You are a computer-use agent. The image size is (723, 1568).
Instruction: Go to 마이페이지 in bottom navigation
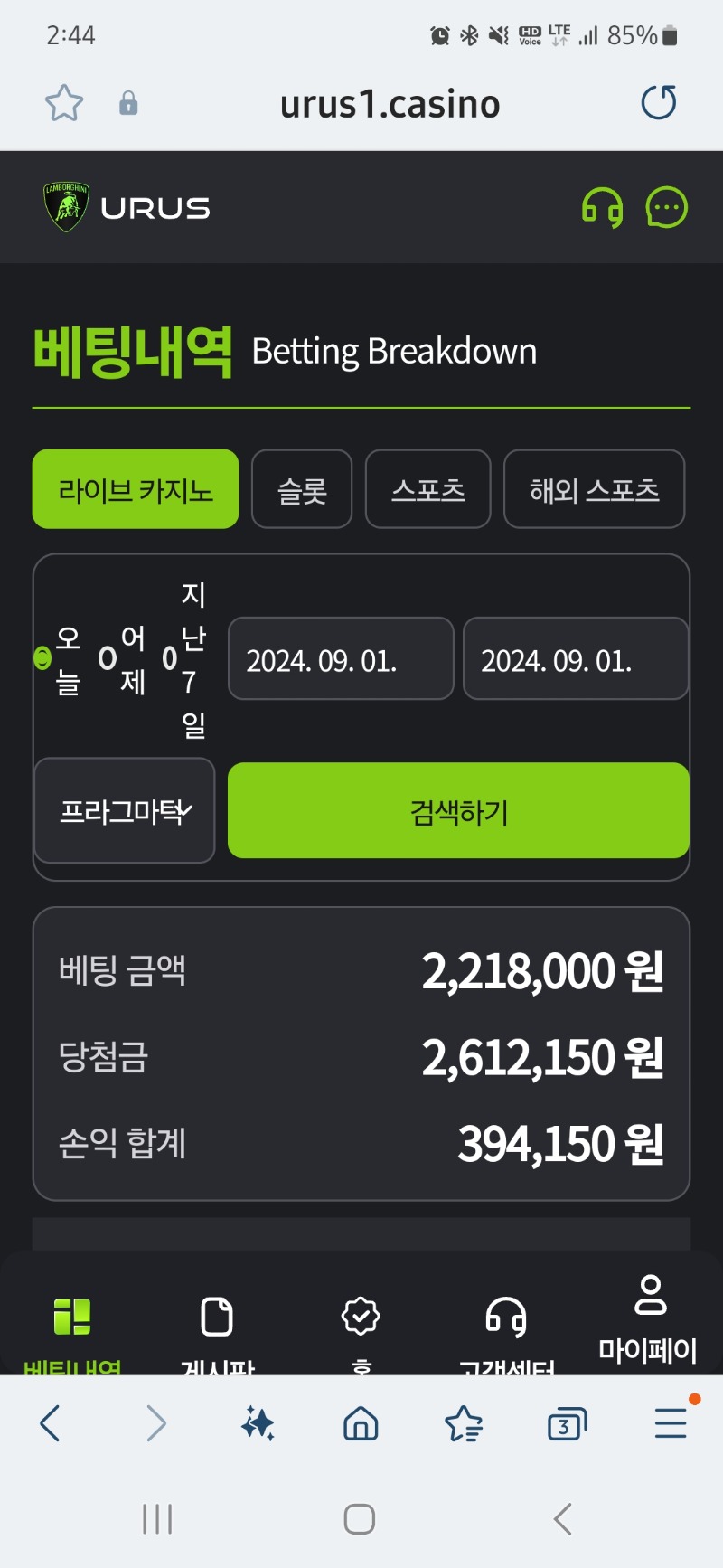coord(648,1318)
